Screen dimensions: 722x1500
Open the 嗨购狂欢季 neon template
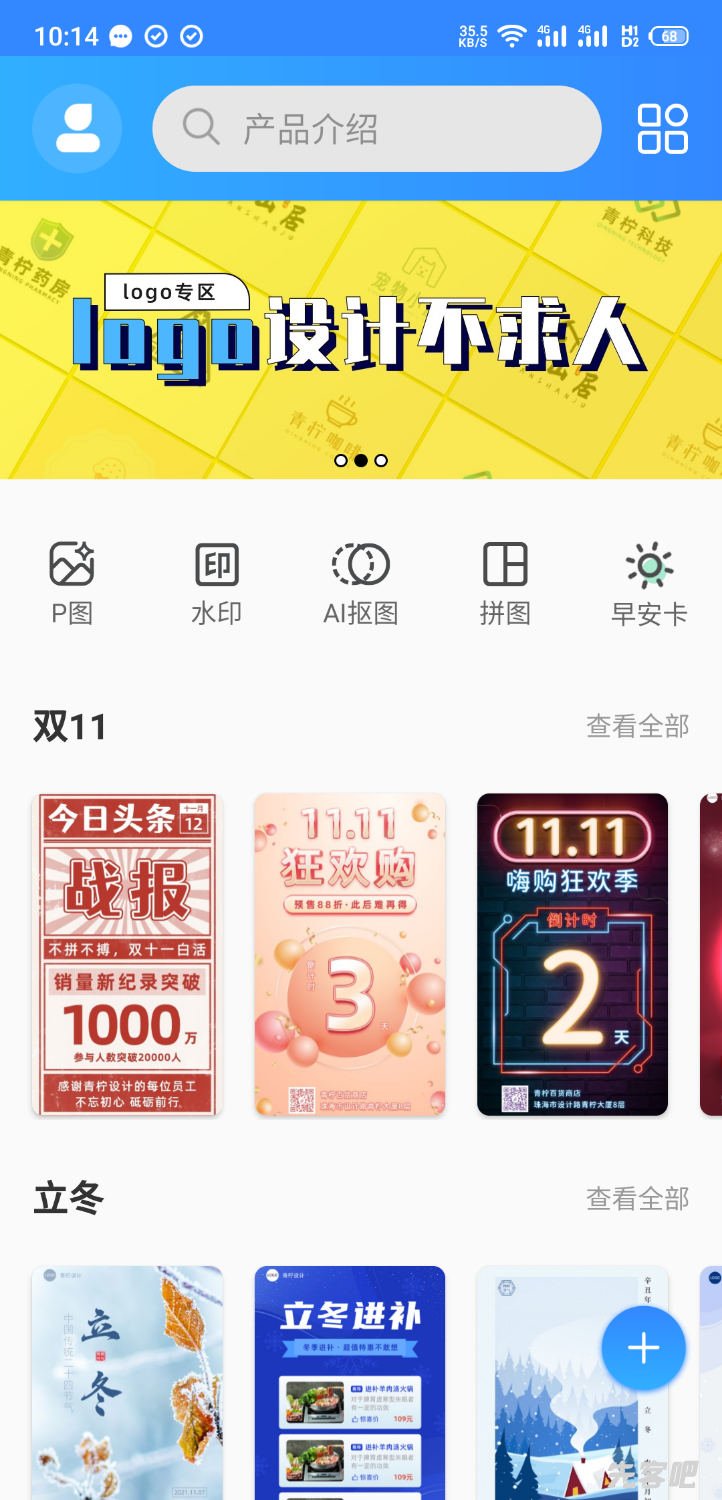[x=572, y=954]
